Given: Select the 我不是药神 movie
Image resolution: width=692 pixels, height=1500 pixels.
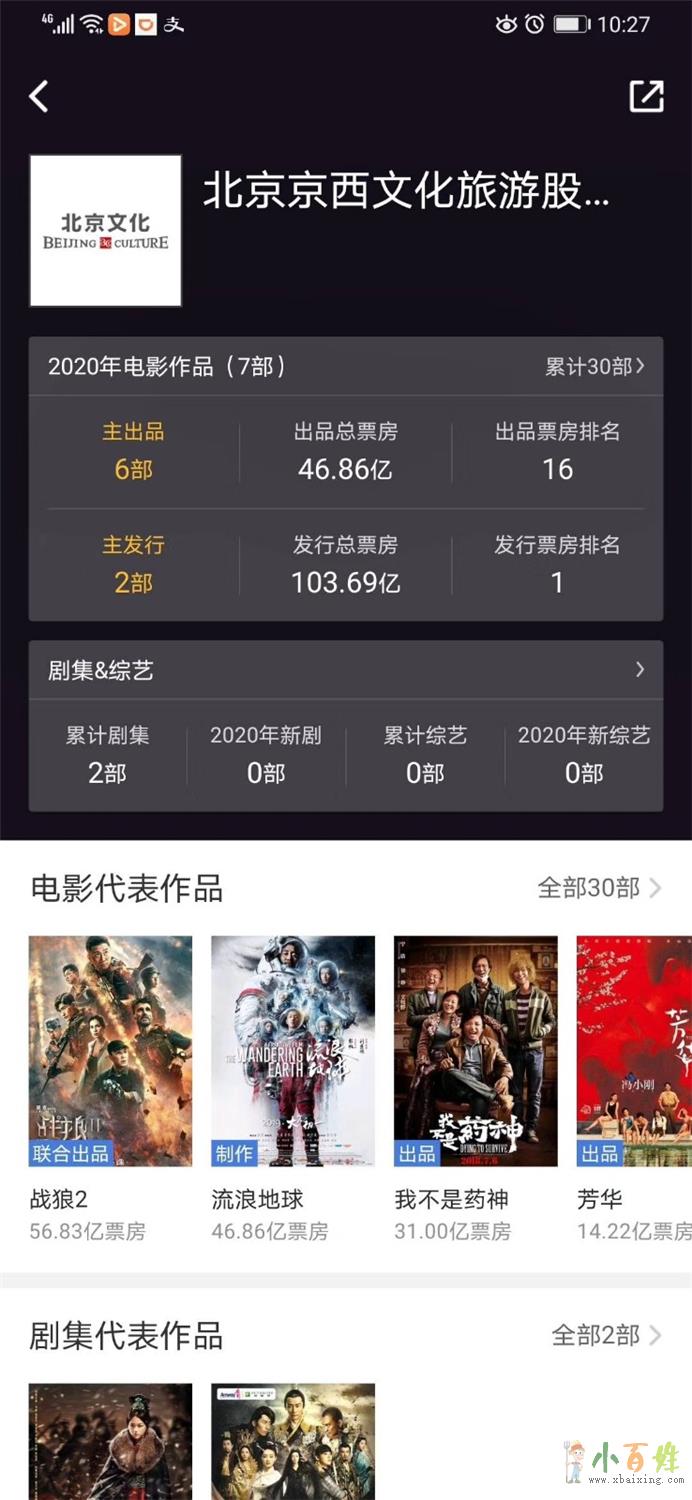Looking at the screenshot, I should click(476, 1050).
